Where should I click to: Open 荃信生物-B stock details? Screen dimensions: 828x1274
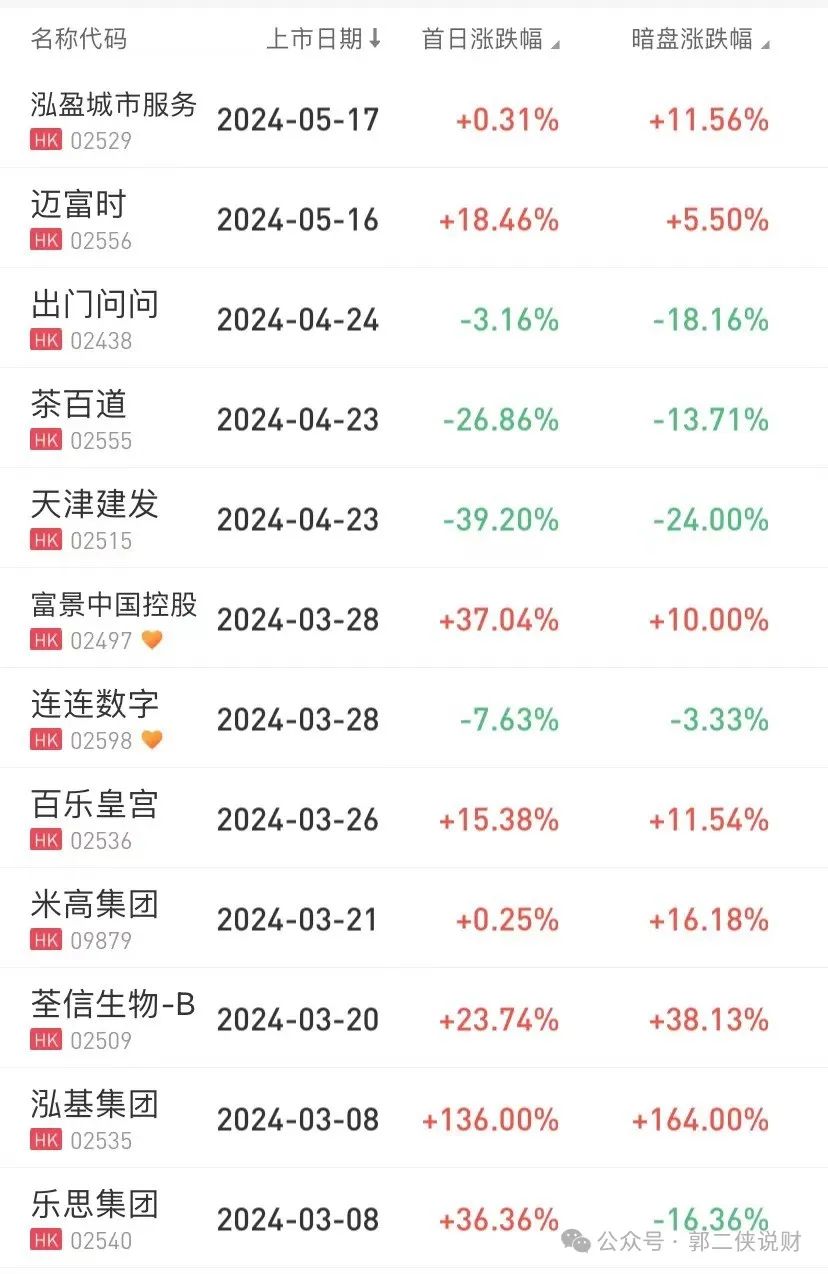[112, 1006]
